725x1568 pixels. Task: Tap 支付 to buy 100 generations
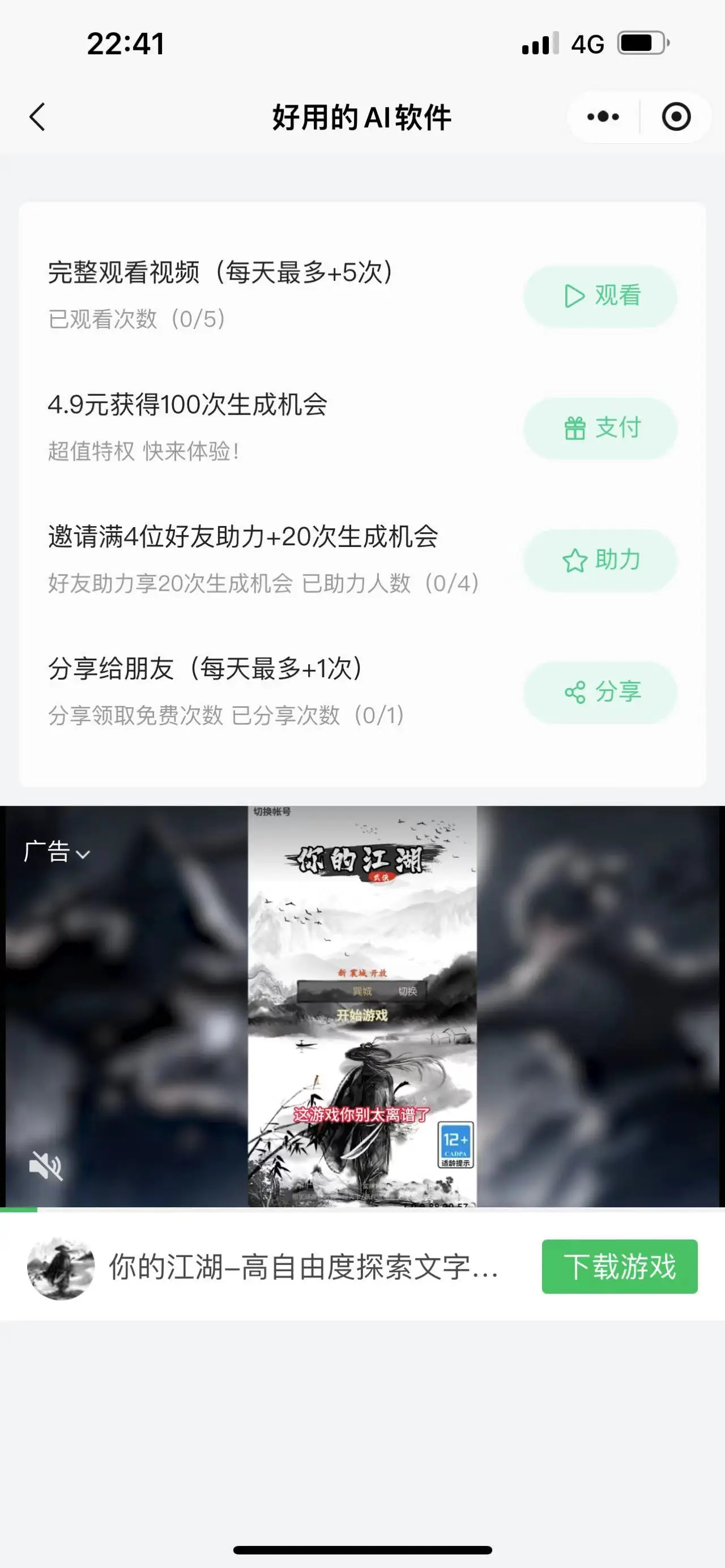pyautogui.click(x=600, y=428)
